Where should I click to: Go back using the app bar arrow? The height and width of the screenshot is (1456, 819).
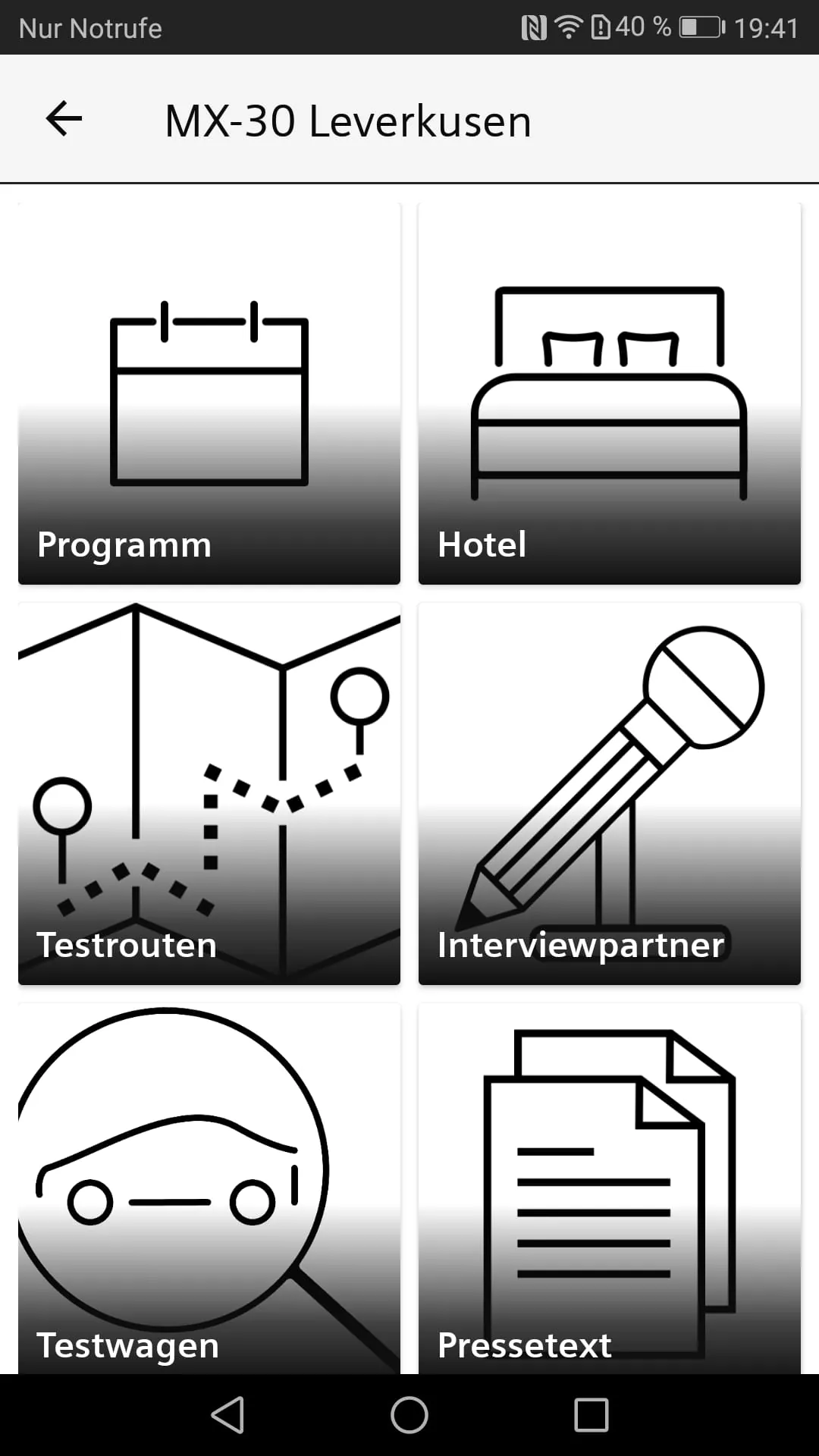tap(64, 119)
